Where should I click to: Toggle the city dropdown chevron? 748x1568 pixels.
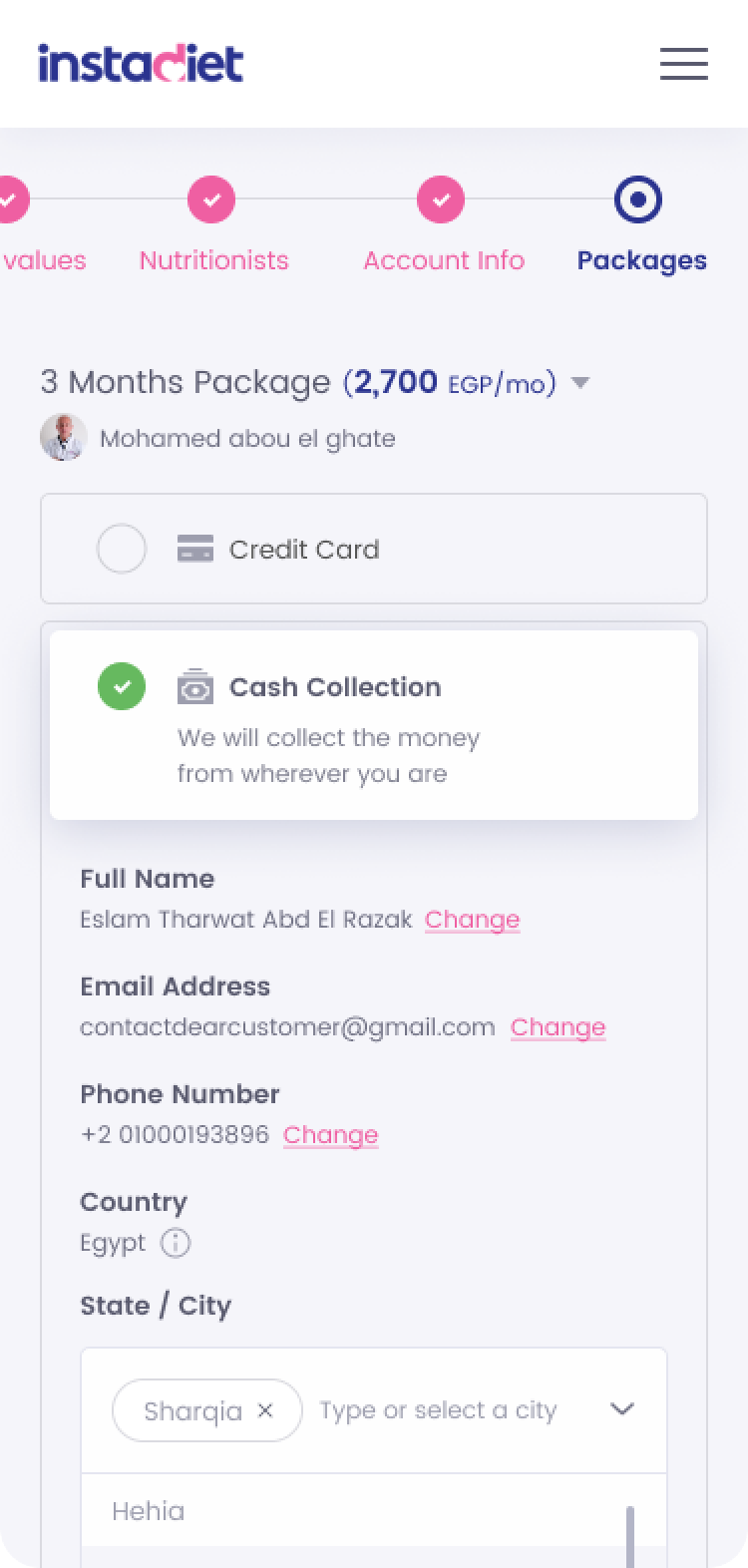click(x=622, y=1409)
